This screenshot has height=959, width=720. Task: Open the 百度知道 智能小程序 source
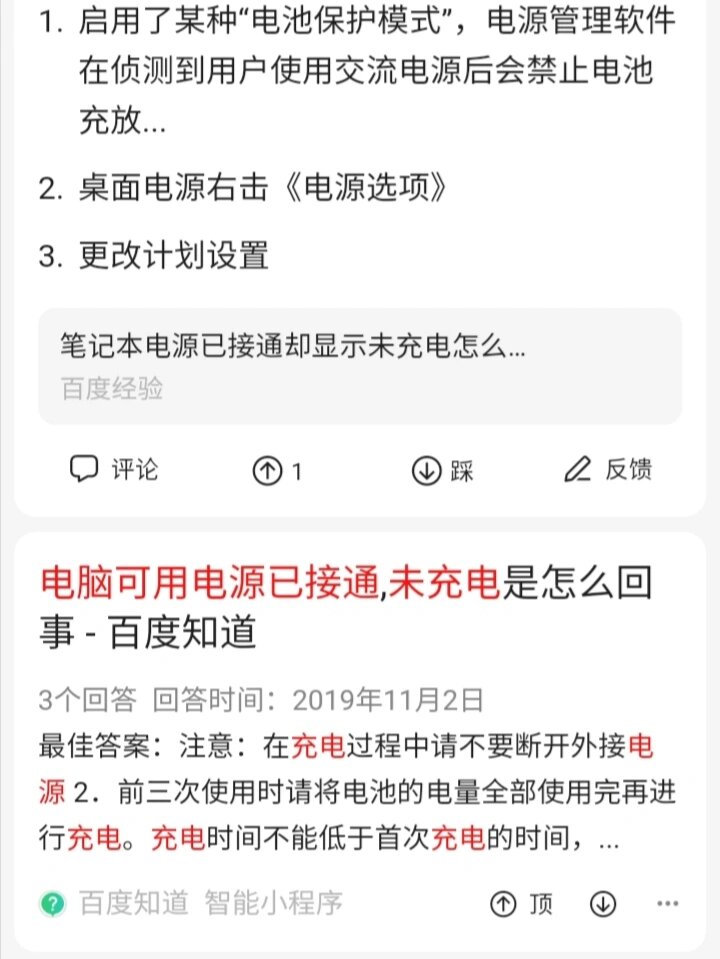(192, 904)
